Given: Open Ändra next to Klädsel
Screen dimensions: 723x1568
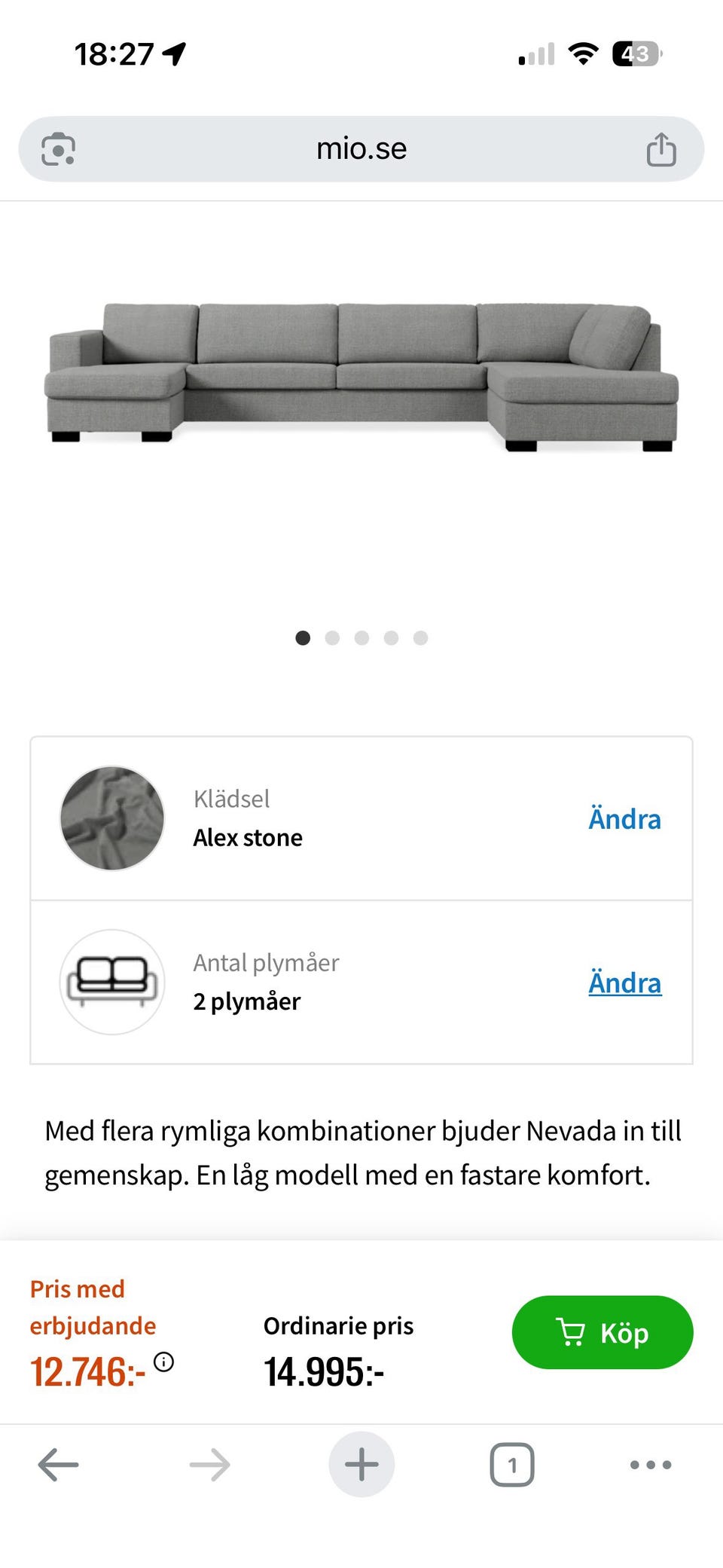Looking at the screenshot, I should (x=624, y=819).
